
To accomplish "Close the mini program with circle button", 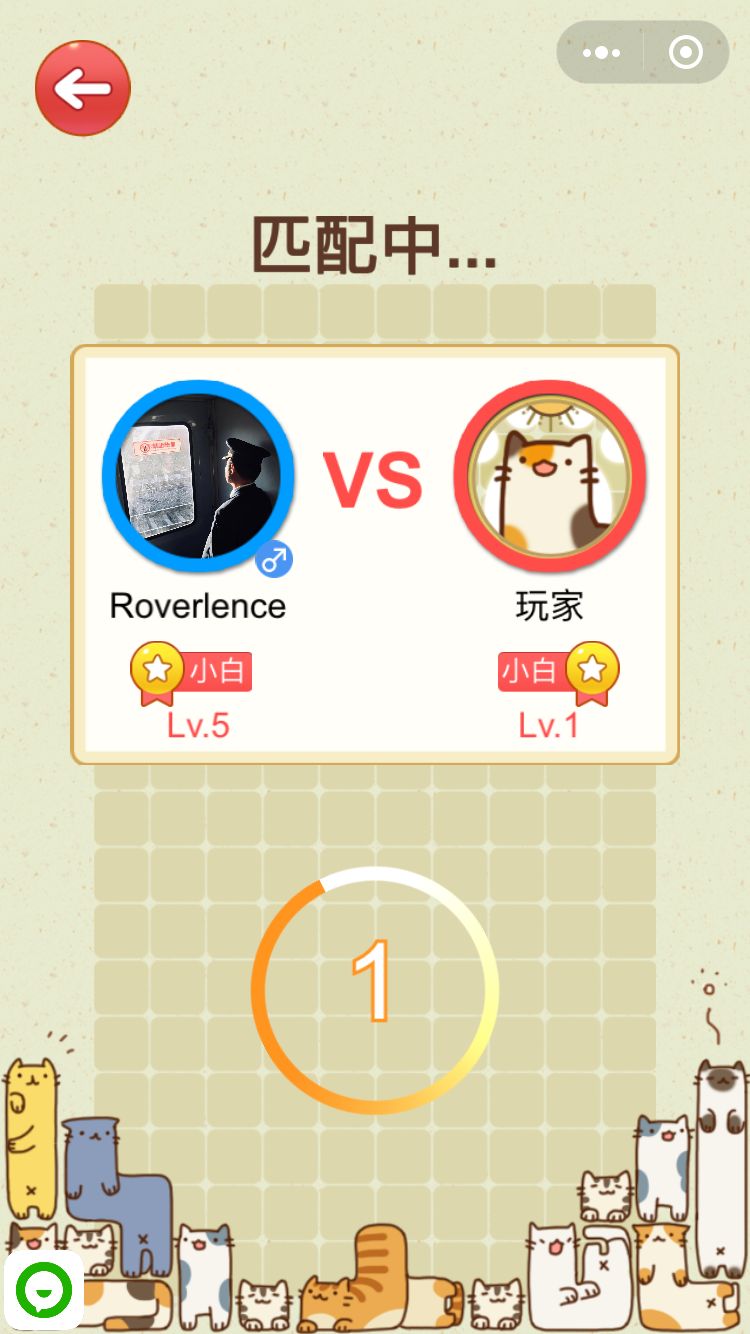I will [686, 52].
